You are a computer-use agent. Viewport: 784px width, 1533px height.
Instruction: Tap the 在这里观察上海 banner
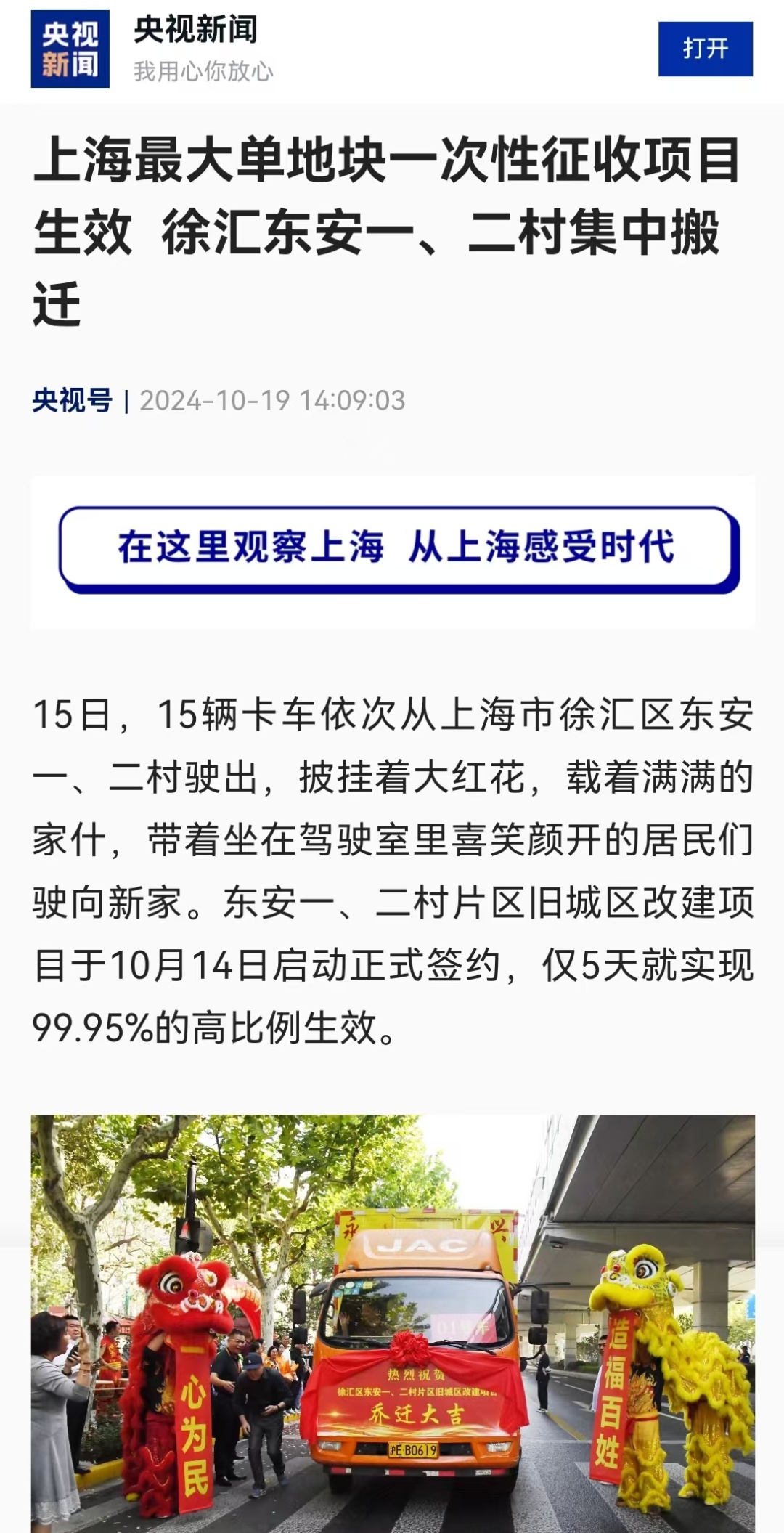pyautogui.click(x=399, y=549)
